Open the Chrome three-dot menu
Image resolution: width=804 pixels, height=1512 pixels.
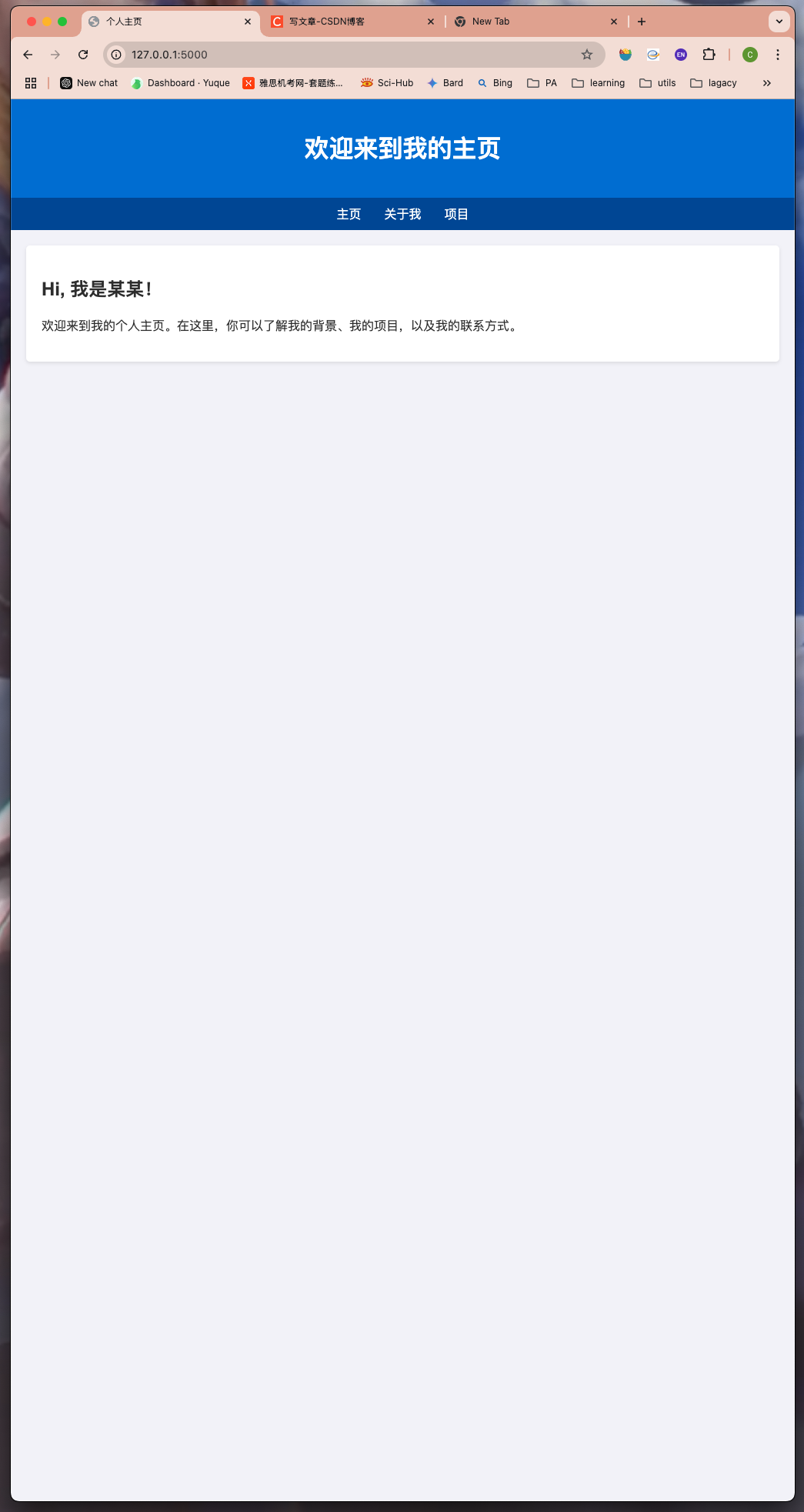pyautogui.click(x=778, y=55)
